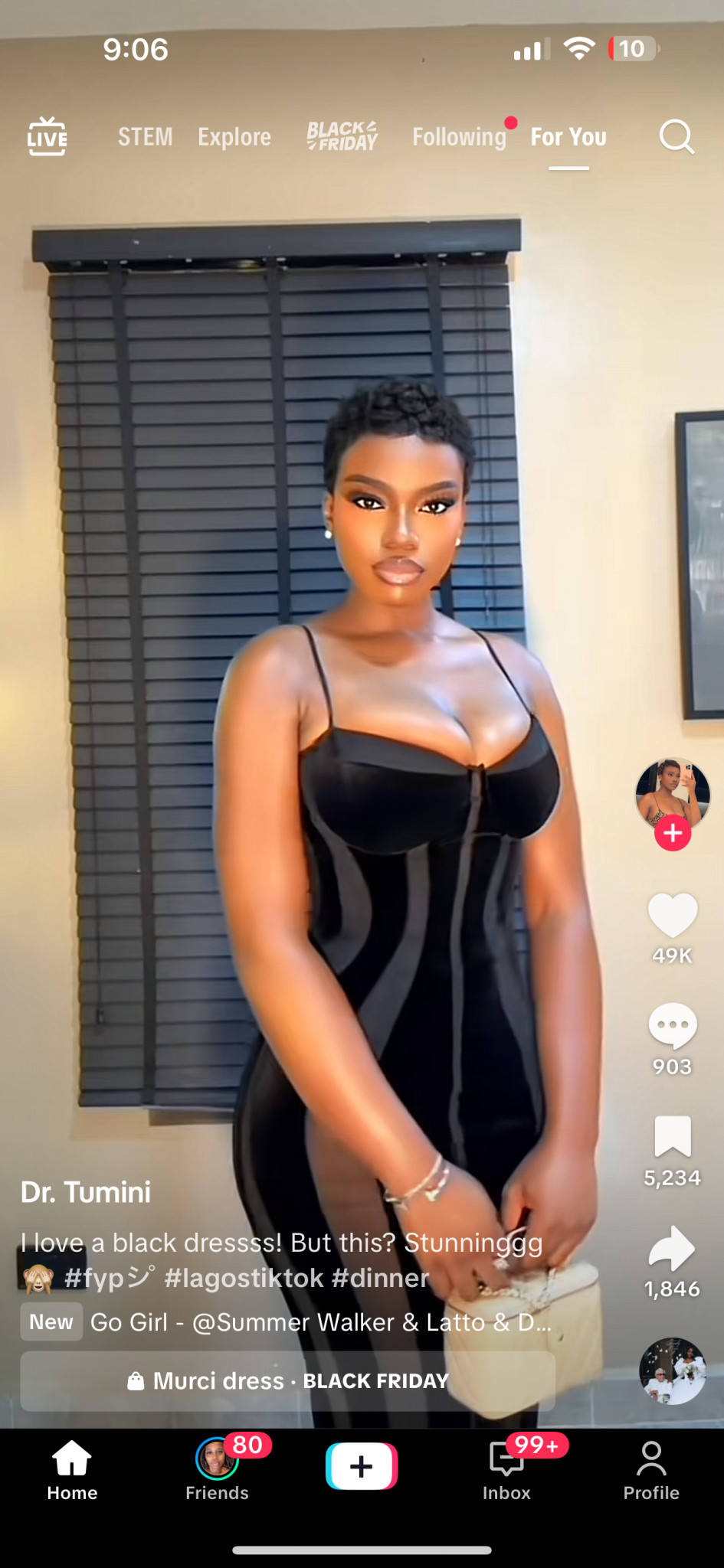The image size is (724, 1568).
Task: Create a new post with plus
Action: 362,1466
